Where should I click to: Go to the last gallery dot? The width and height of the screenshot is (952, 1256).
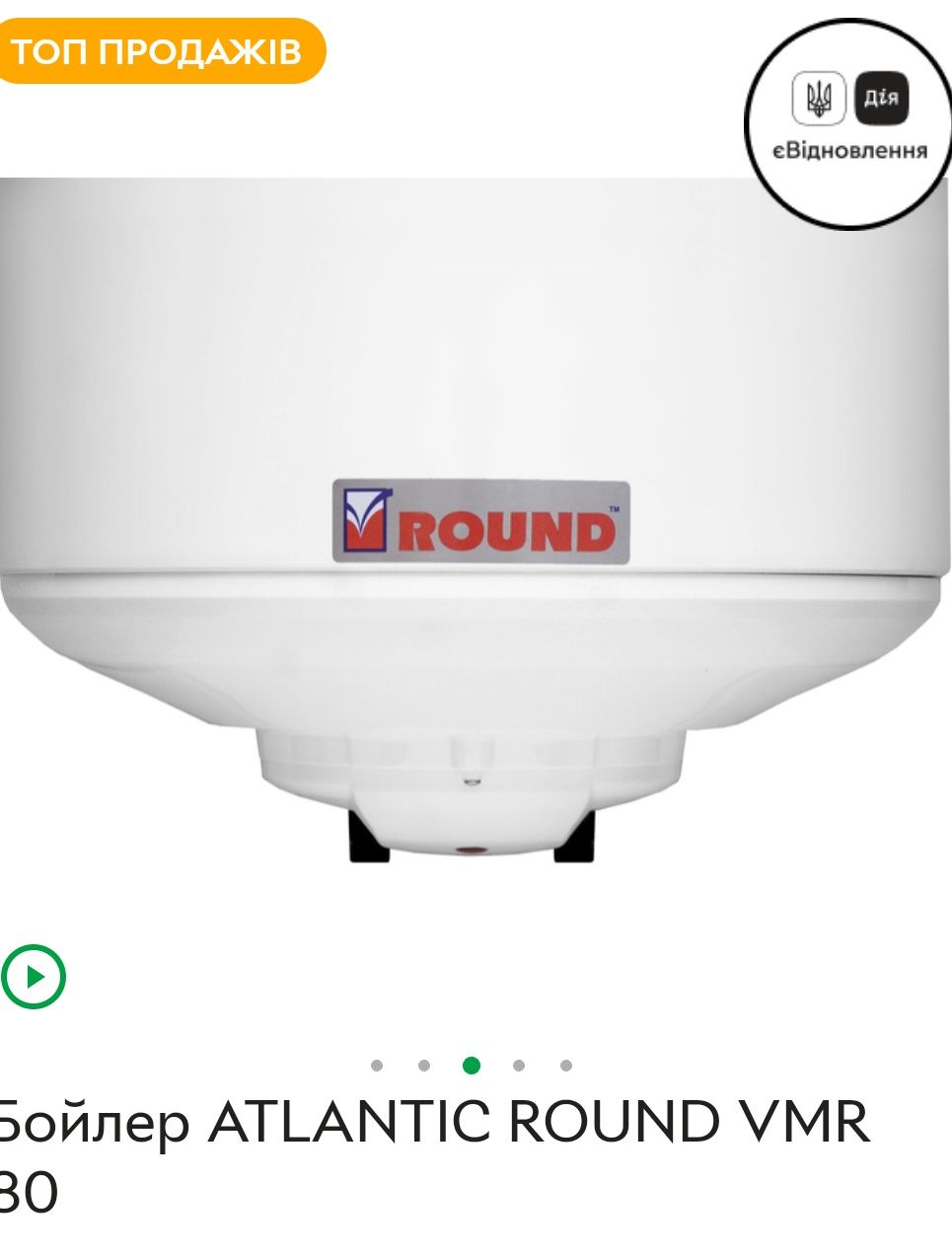click(x=566, y=1066)
